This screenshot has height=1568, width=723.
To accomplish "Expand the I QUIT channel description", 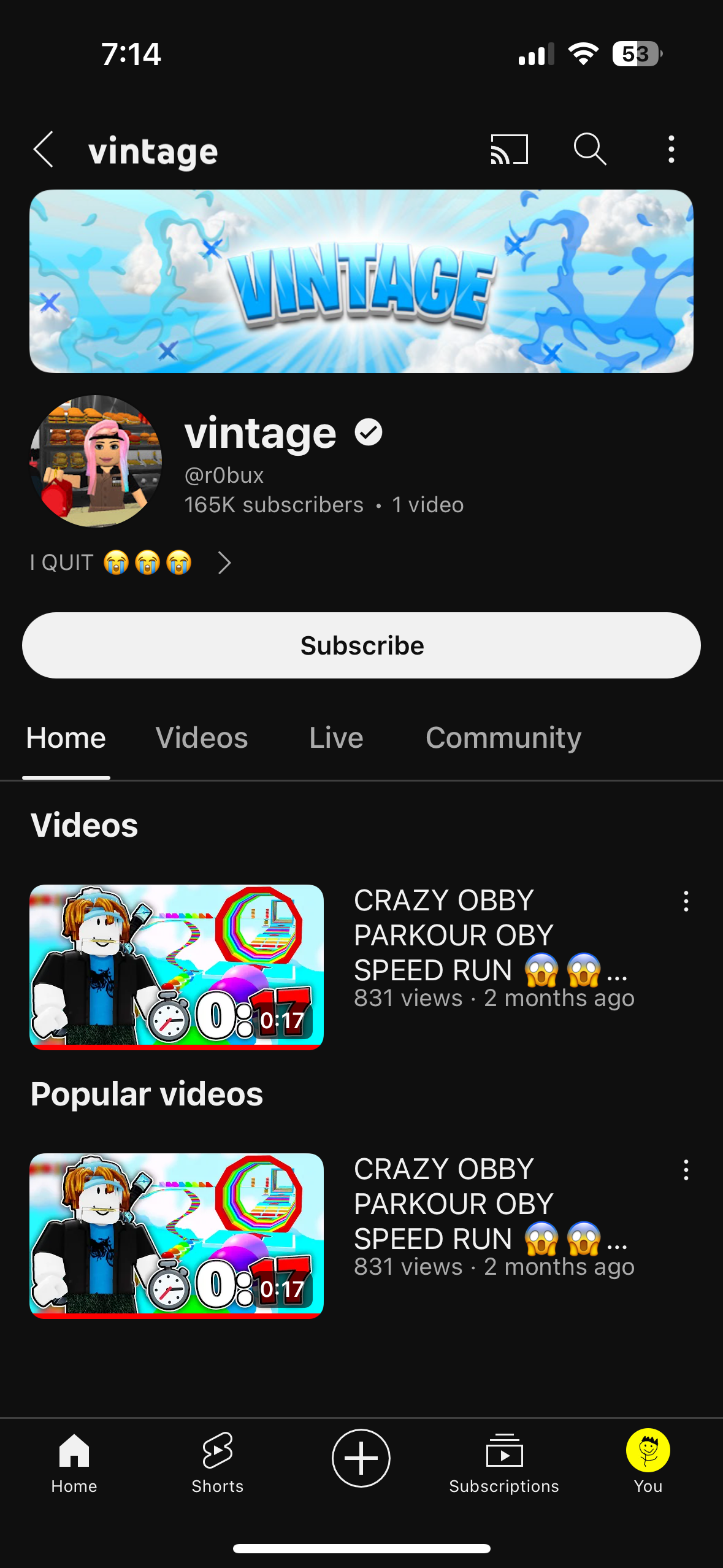I will click(x=224, y=563).
